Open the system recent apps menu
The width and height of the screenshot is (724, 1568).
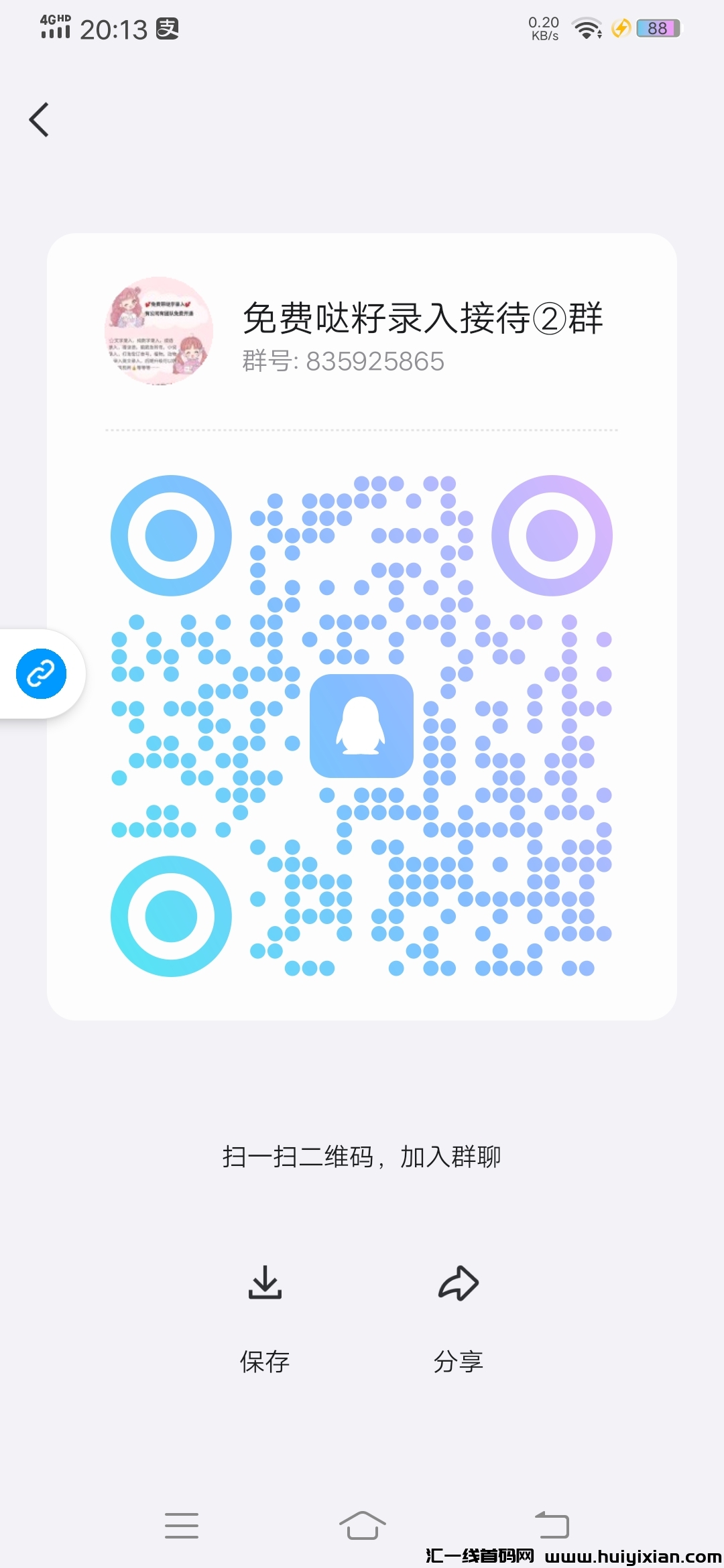182,1525
